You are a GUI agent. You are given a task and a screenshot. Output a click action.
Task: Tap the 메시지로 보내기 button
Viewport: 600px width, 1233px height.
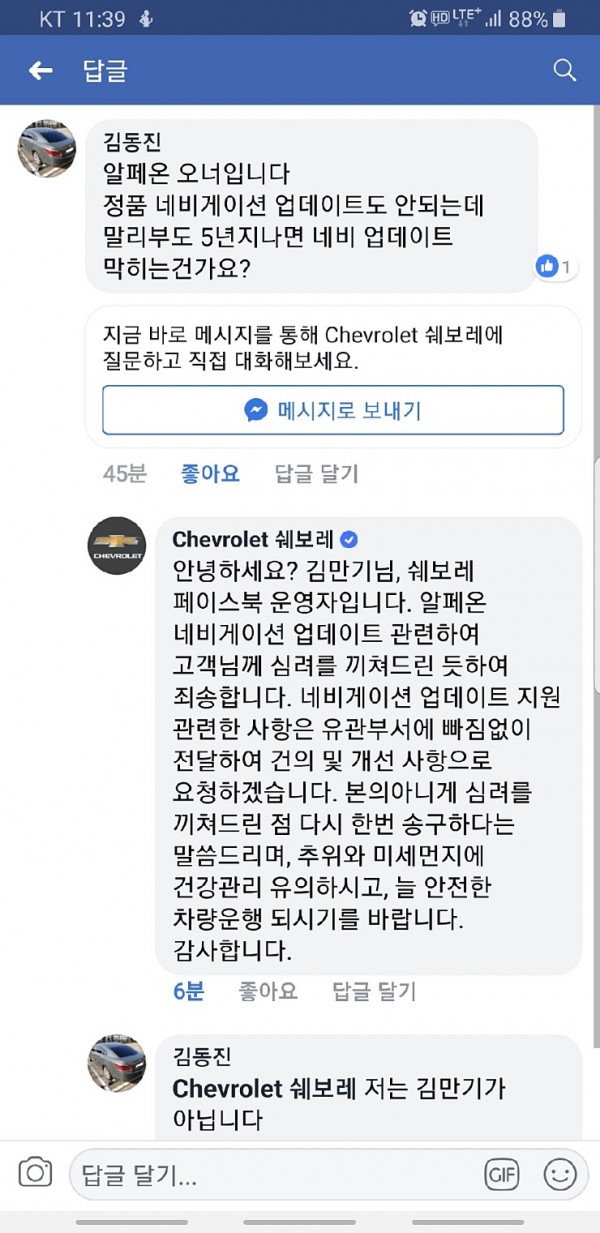[333, 410]
